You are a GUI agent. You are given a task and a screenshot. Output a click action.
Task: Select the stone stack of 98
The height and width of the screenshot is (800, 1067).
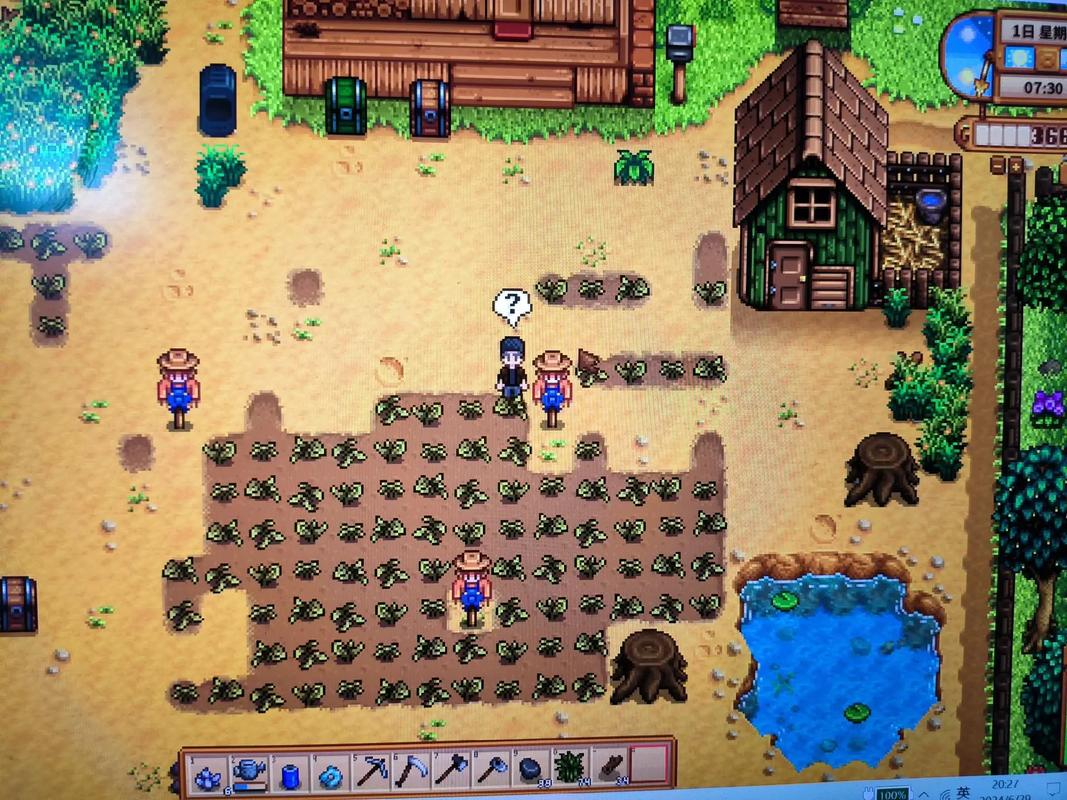pyautogui.click(x=531, y=770)
